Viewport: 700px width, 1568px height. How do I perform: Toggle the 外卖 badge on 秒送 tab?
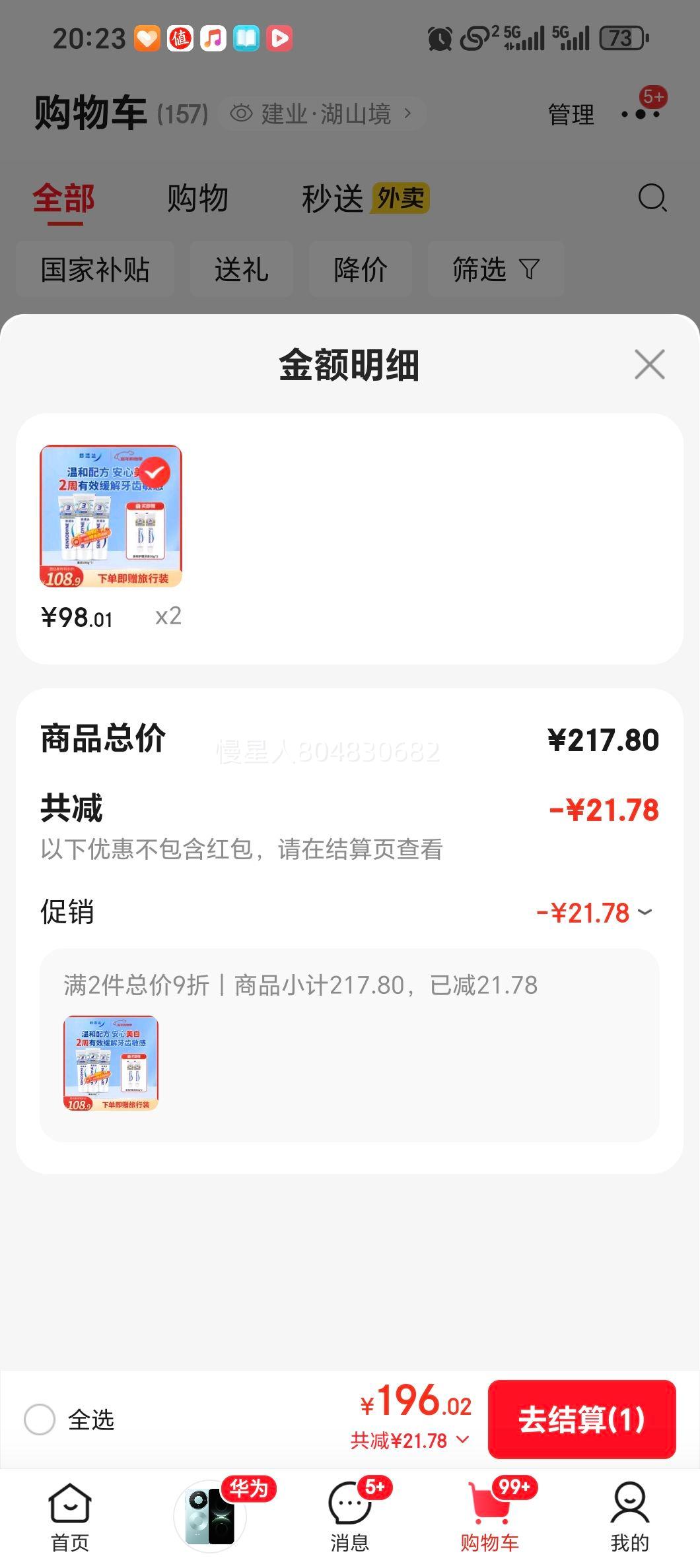pyautogui.click(x=402, y=197)
